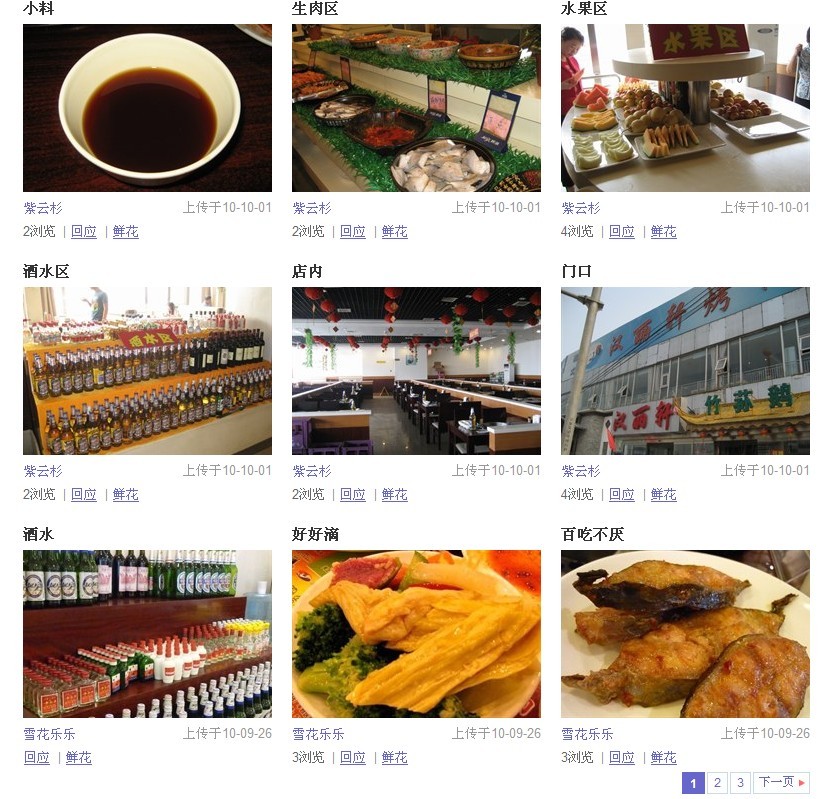Open uploader 紫云杉 under 小料

pyautogui.click(x=43, y=208)
